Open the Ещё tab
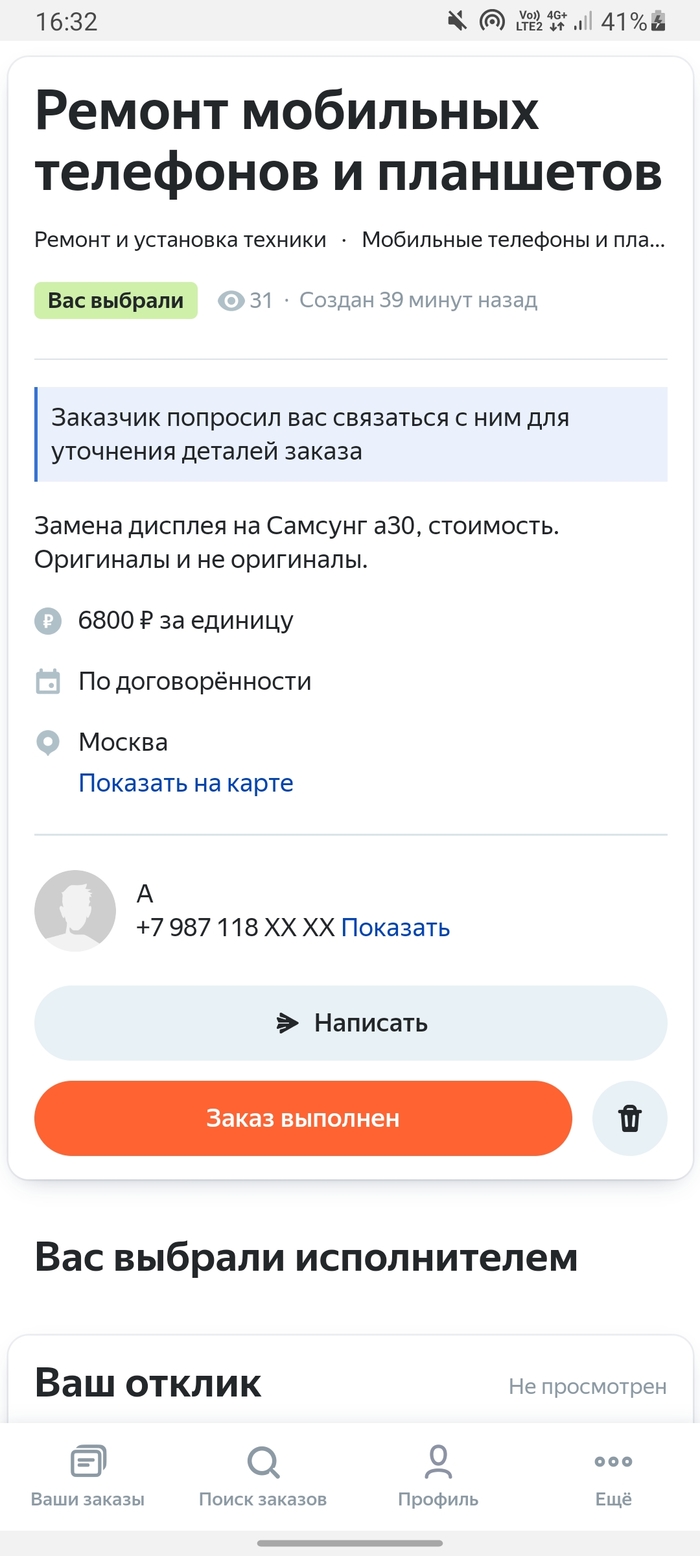 coord(613,1476)
